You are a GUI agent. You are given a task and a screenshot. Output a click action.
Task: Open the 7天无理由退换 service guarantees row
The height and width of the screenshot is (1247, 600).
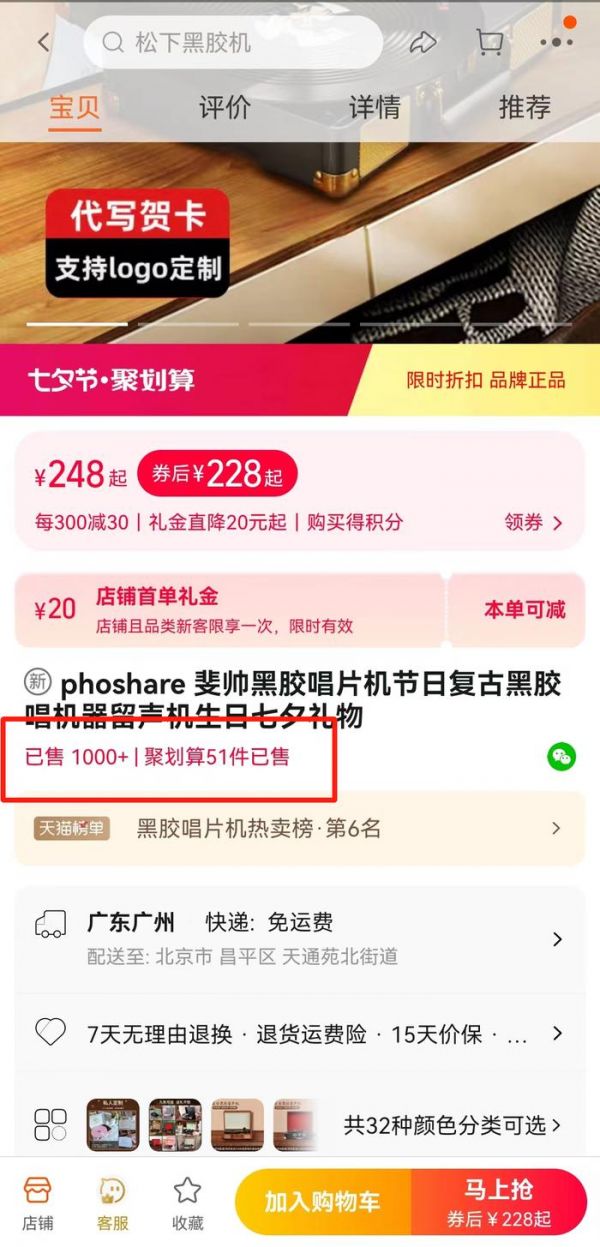pos(300,1034)
